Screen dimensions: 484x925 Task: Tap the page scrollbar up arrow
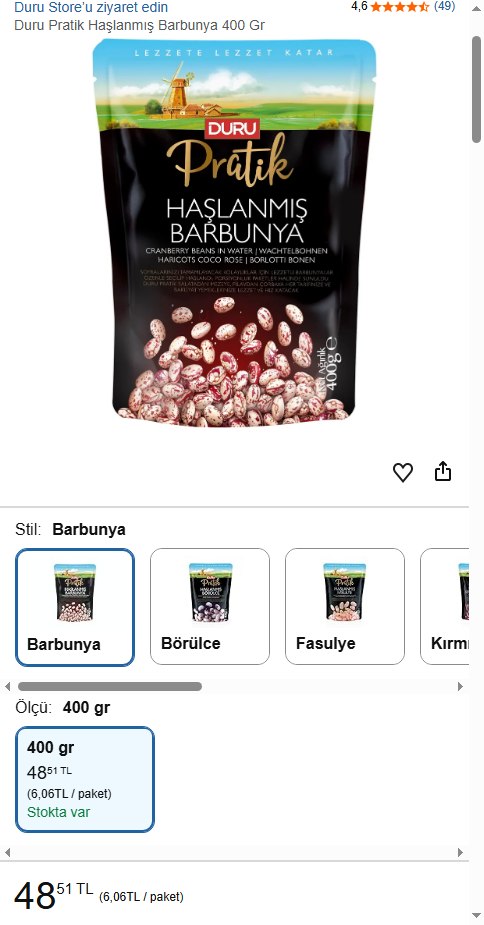(477, 9)
